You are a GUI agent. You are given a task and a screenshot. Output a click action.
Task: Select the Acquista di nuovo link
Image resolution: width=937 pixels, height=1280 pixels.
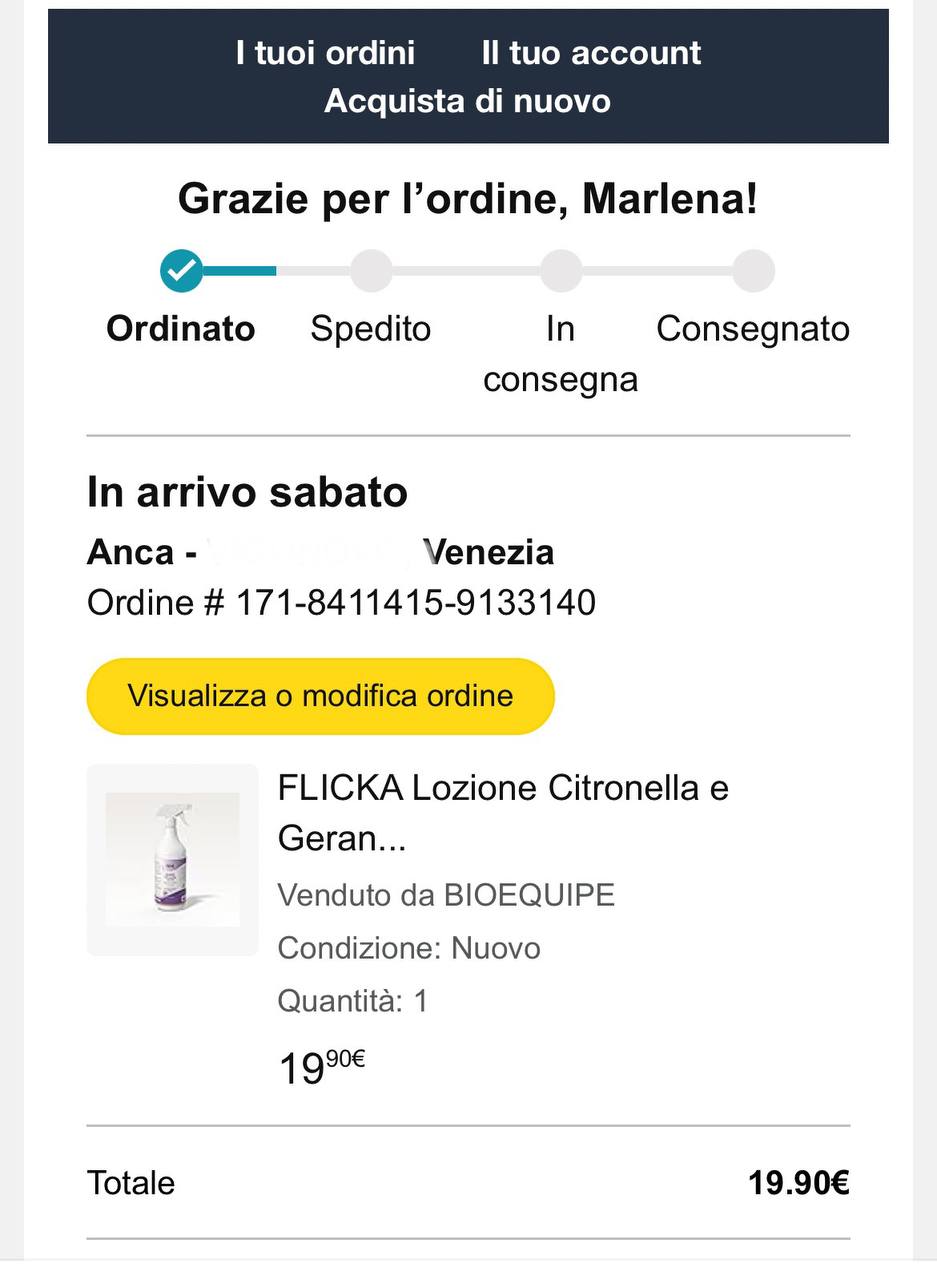pyautogui.click(x=467, y=101)
